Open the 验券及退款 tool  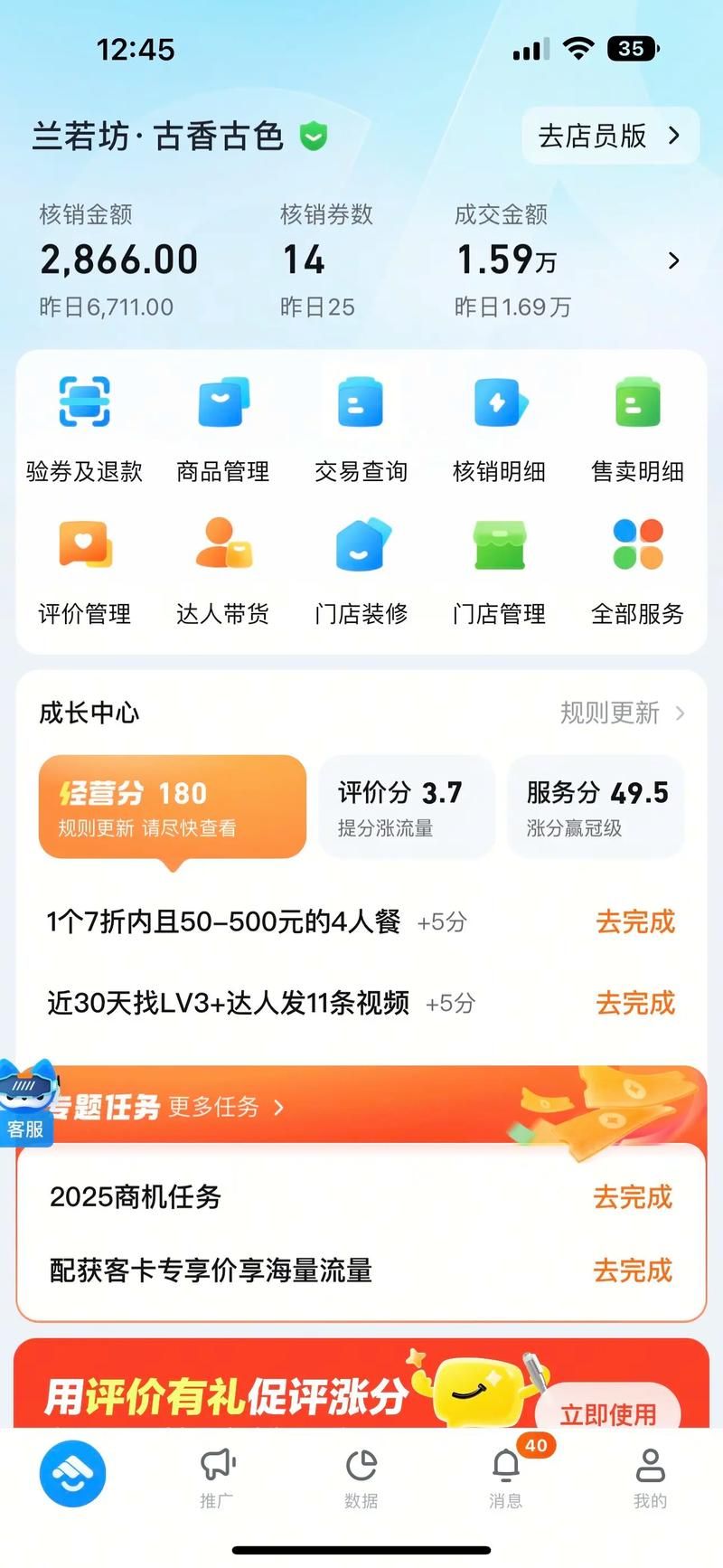click(84, 425)
